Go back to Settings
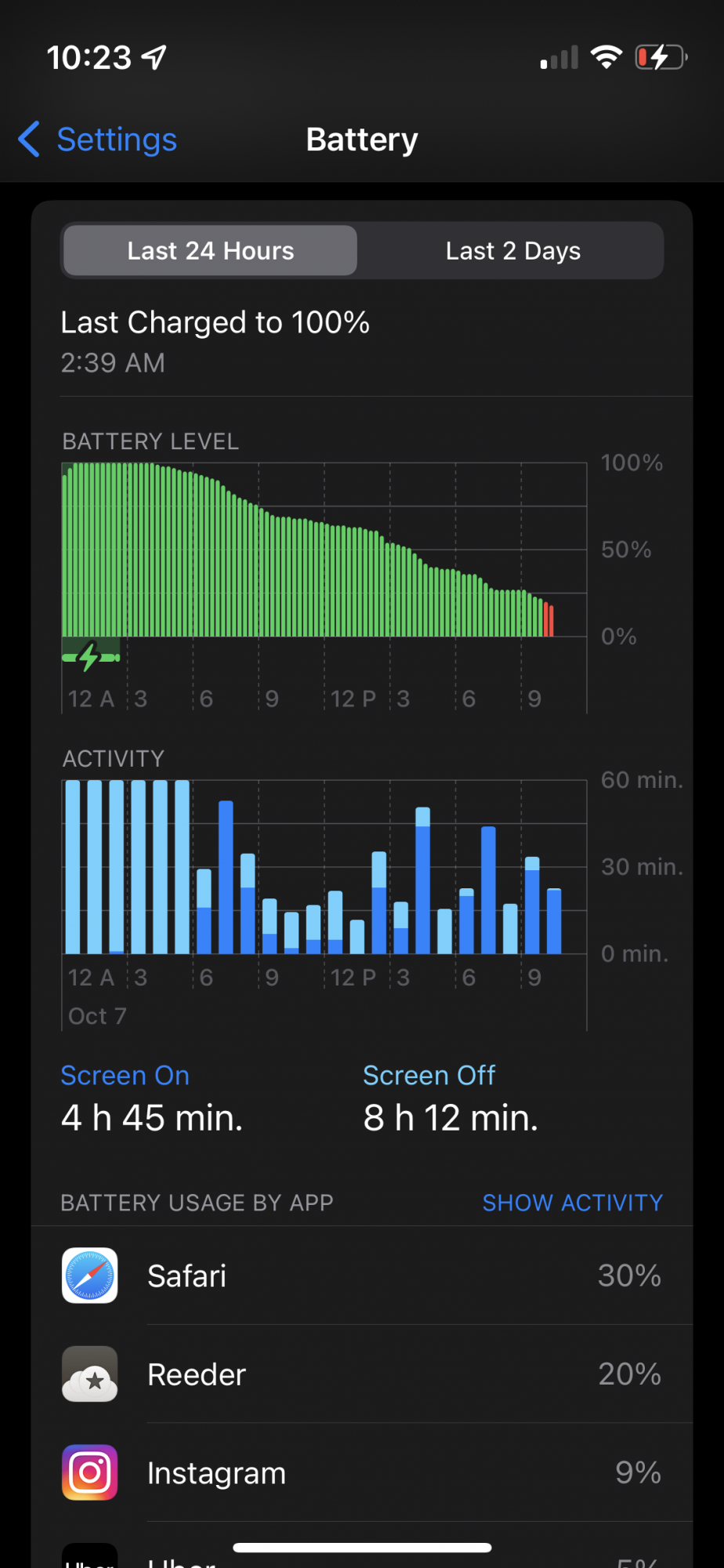This screenshot has height=1568, width=724. (x=98, y=140)
